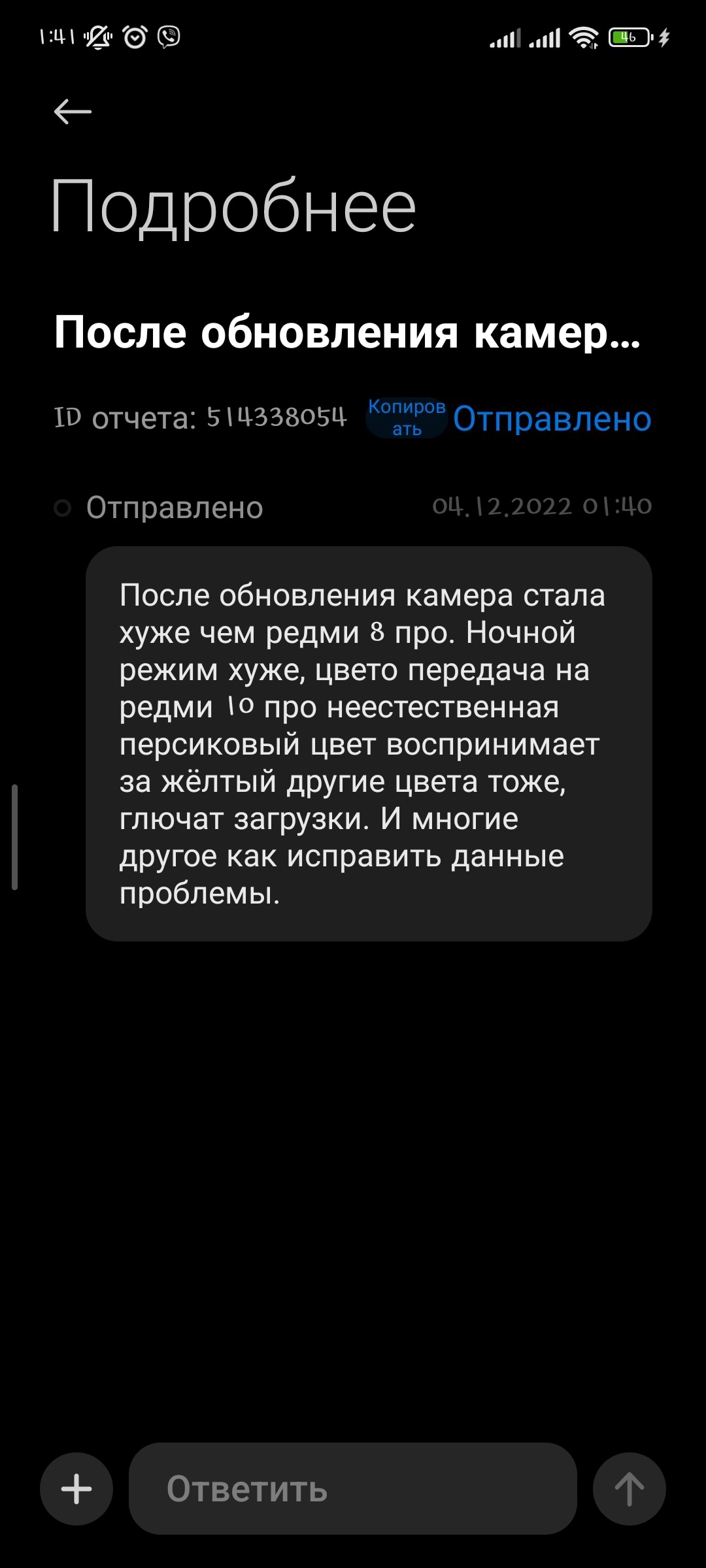Focus the Ответить reply field
The height and width of the screenshot is (1568, 706).
click(x=353, y=1489)
